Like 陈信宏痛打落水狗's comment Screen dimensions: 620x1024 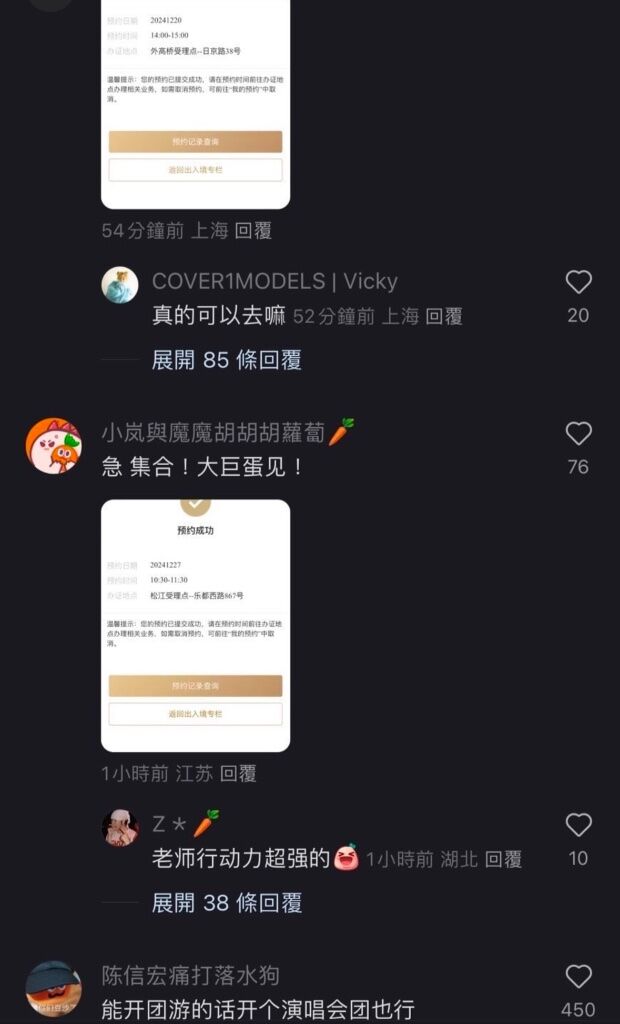click(x=578, y=978)
